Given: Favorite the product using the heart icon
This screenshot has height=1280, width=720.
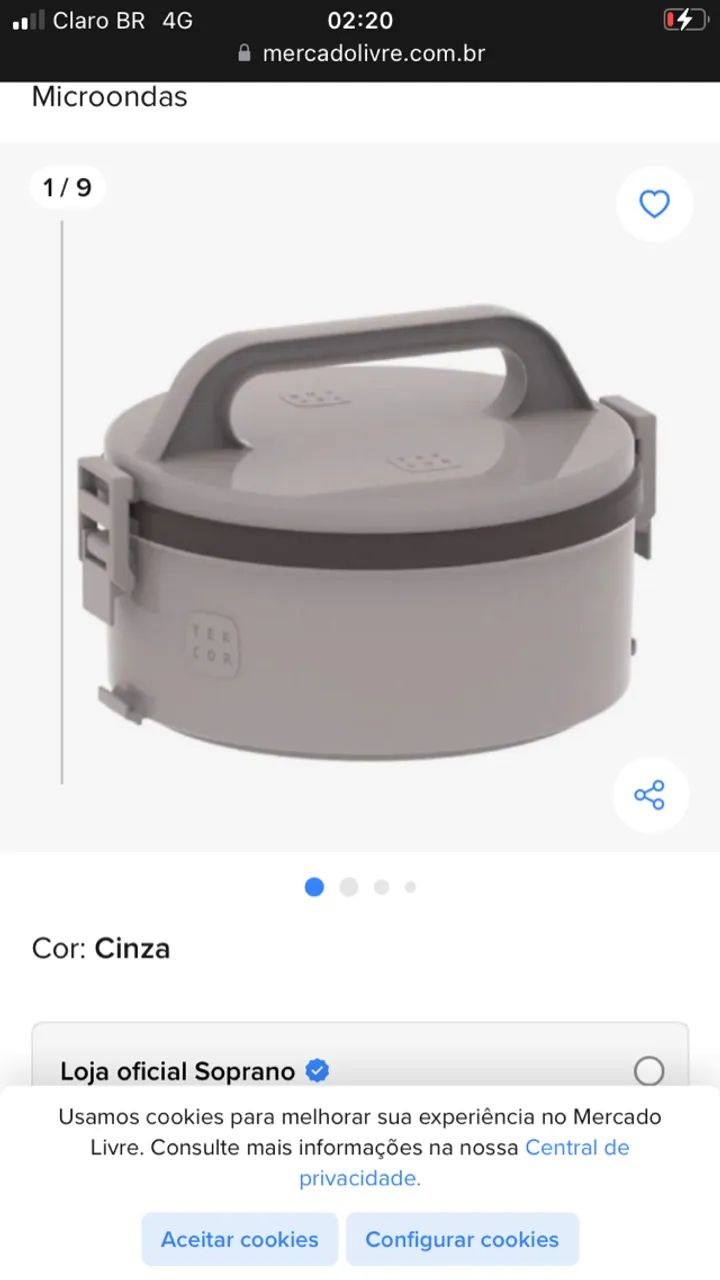Looking at the screenshot, I should pyautogui.click(x=654, y=204).
